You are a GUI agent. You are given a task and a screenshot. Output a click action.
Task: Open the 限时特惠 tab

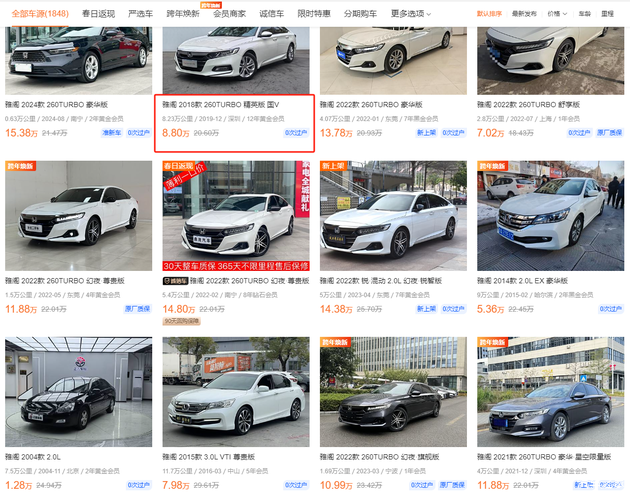[x=314, y=14]
